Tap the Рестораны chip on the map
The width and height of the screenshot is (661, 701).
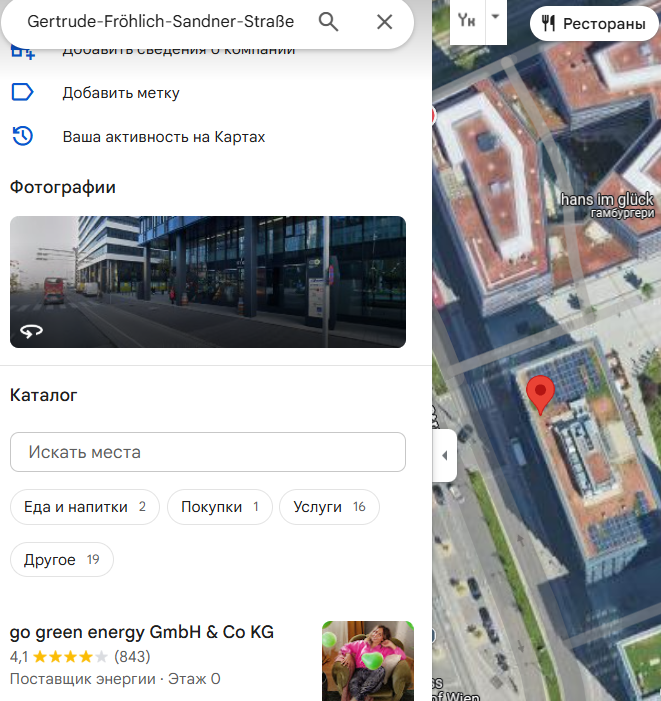click(594, 23)
